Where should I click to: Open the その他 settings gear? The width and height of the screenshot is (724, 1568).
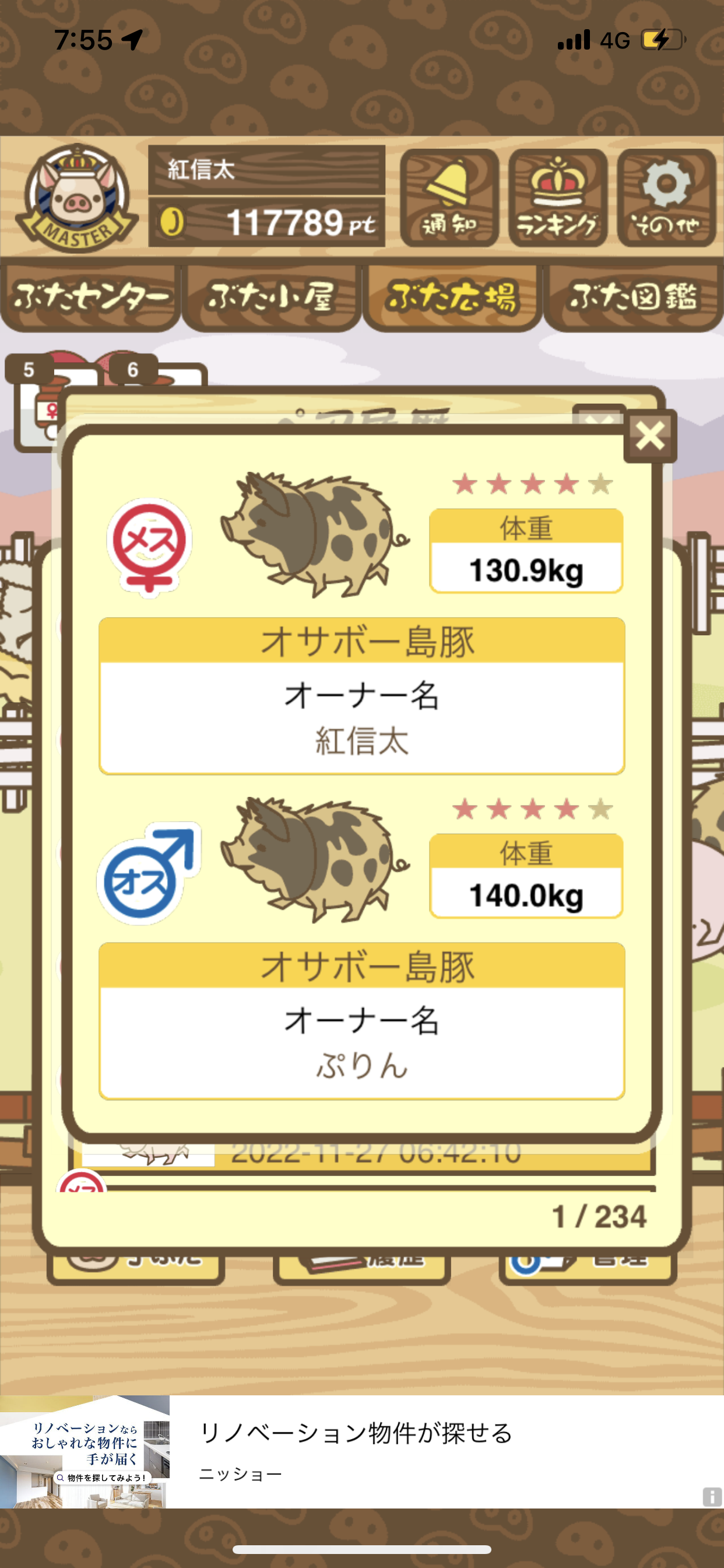666,198
